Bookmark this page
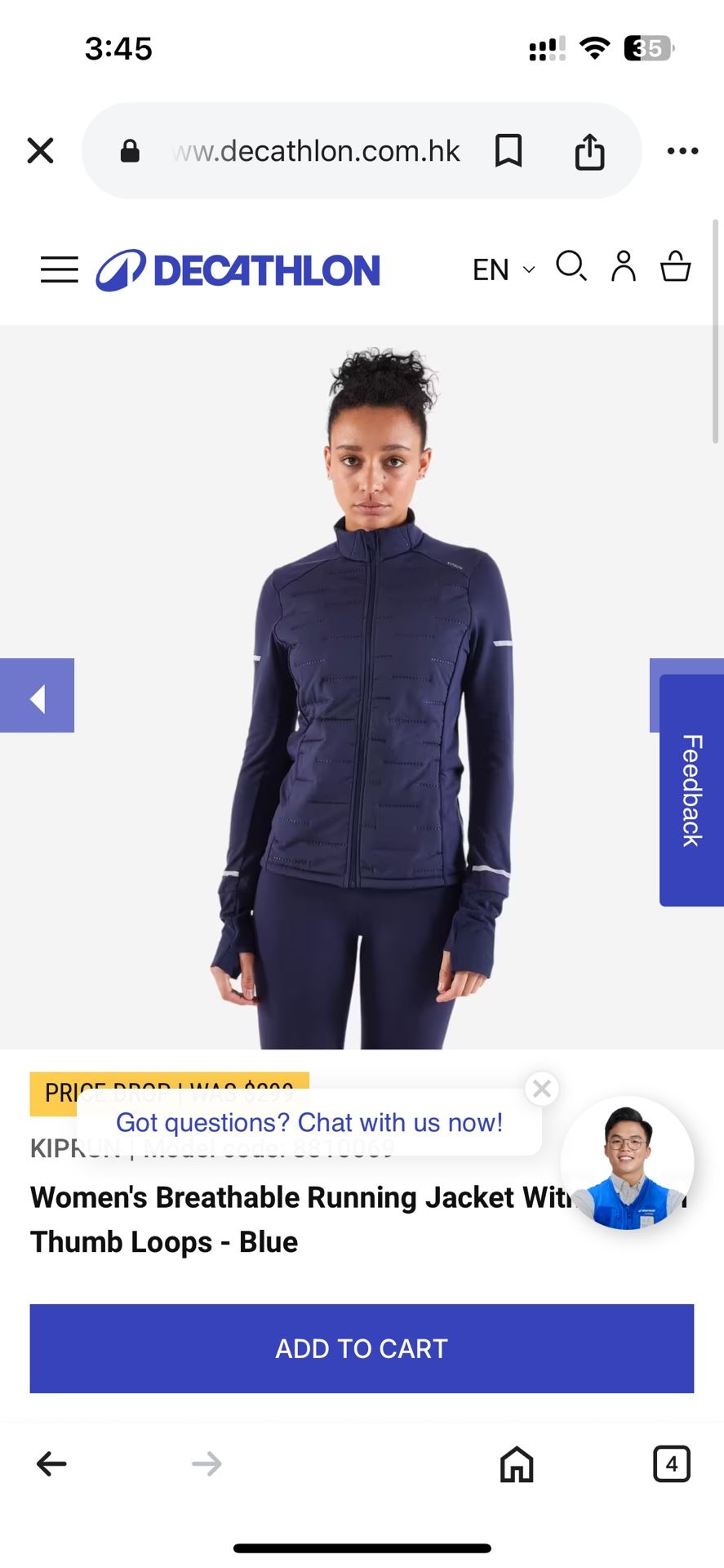Image resolution: width=724 pixels, height=1568 pixels. click(x=508, y=151)
